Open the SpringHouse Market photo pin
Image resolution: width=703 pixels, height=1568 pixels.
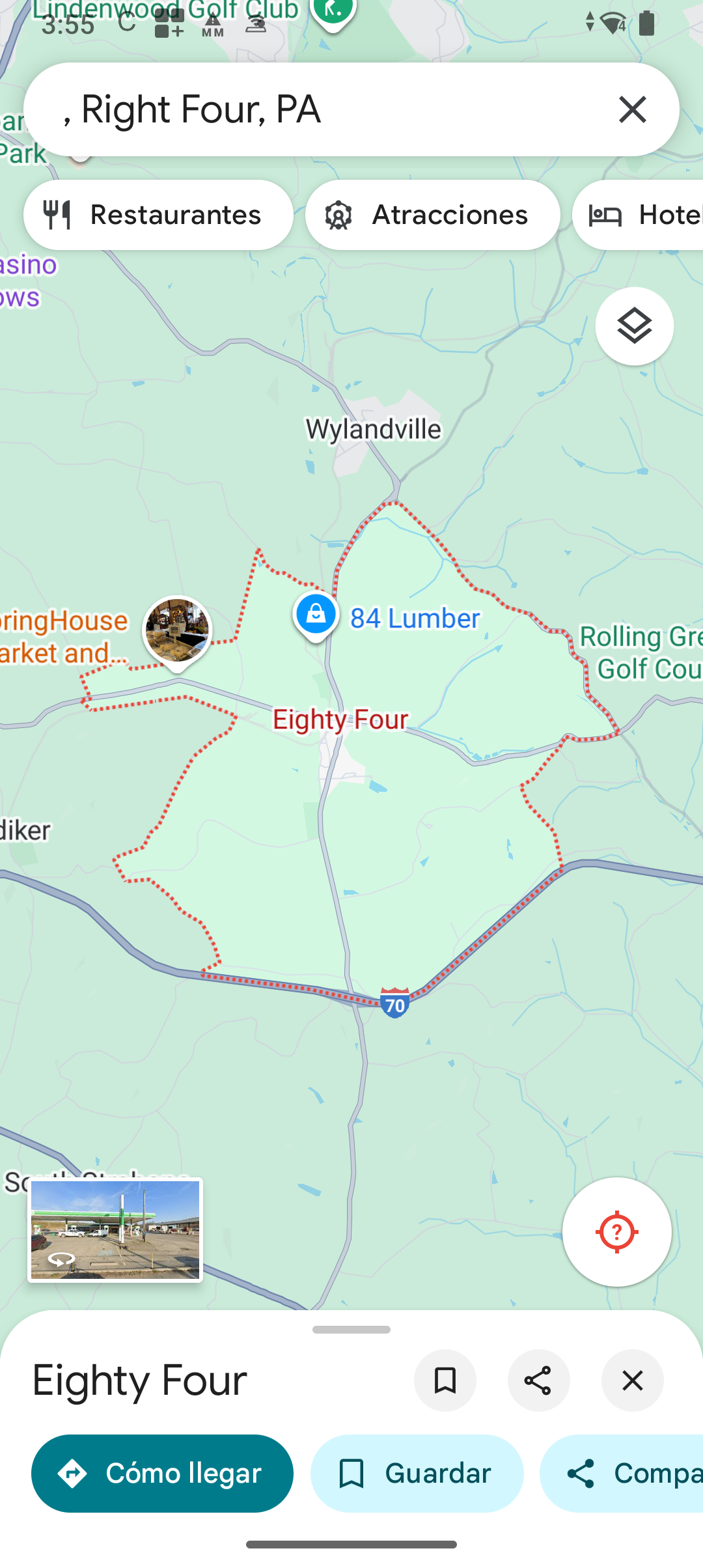[177, 632]
